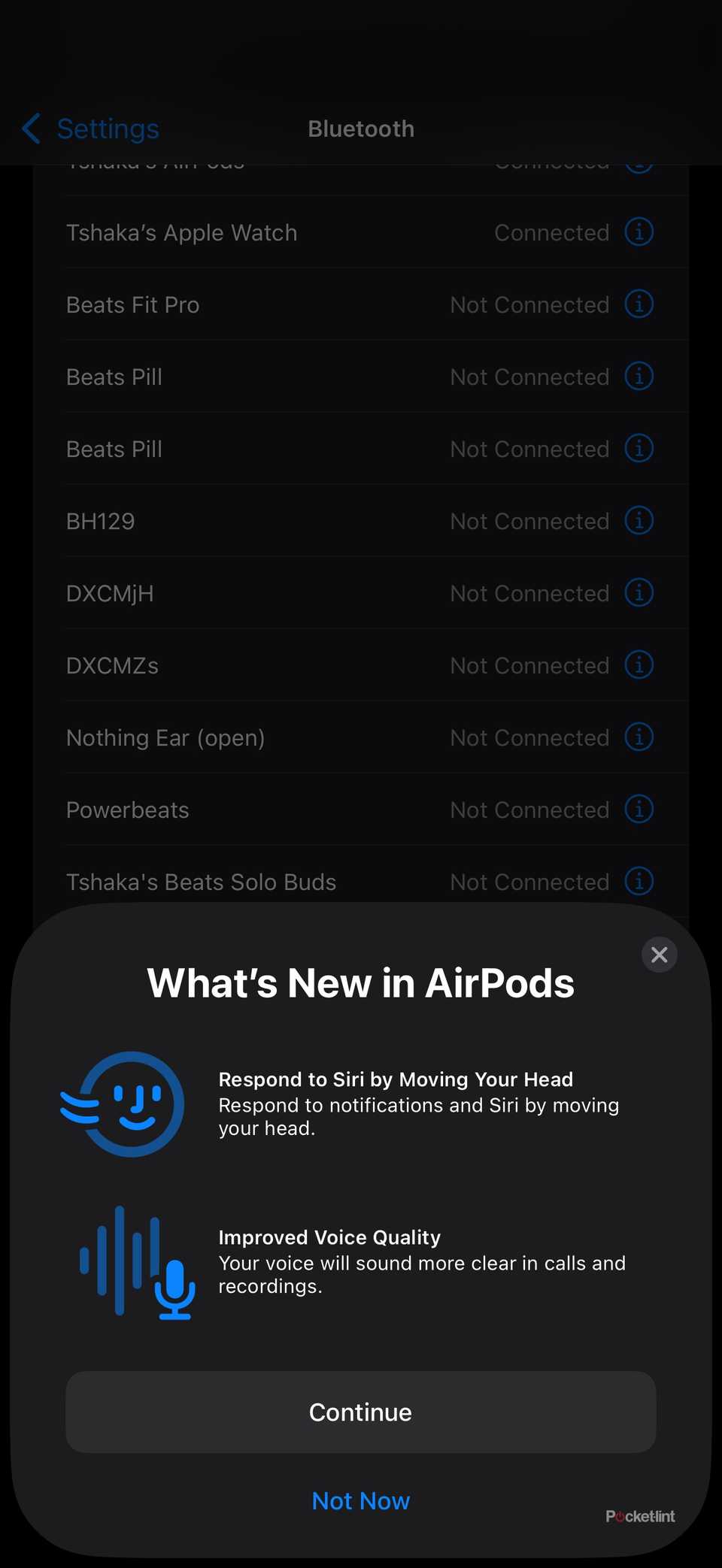Tap Not Now to skip
Image resolution: width=722 pixels, height=1568 pixels.
tap(360, 1500)
